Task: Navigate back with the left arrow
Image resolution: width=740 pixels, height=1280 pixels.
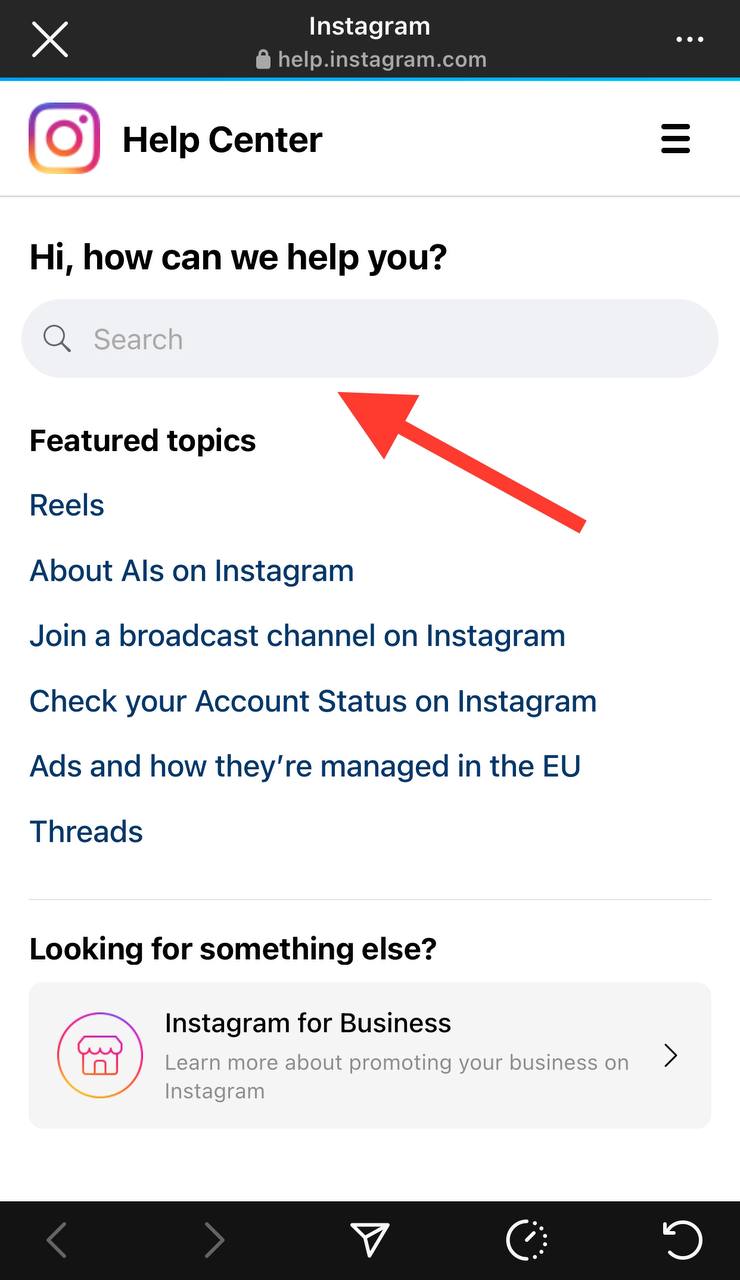Action: [x=56, y=1240]
